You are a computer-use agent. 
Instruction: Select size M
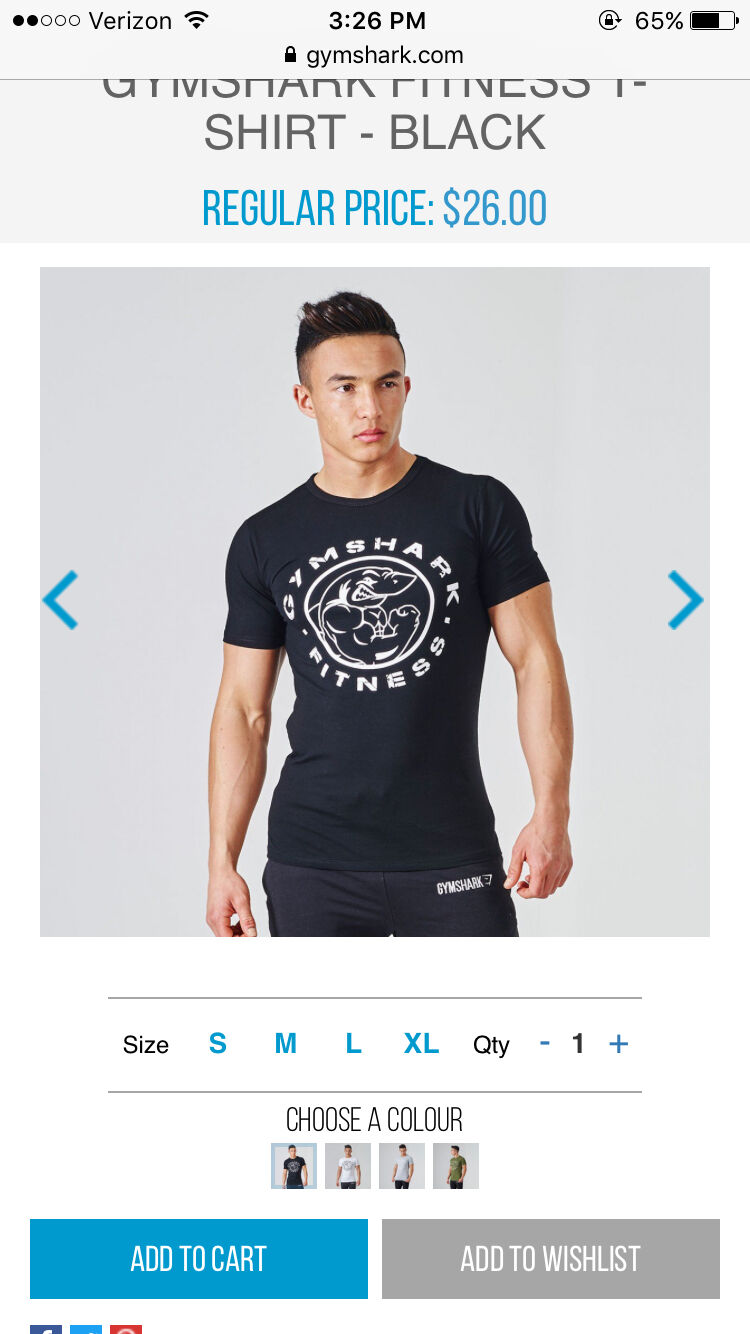pos(286,1044)
